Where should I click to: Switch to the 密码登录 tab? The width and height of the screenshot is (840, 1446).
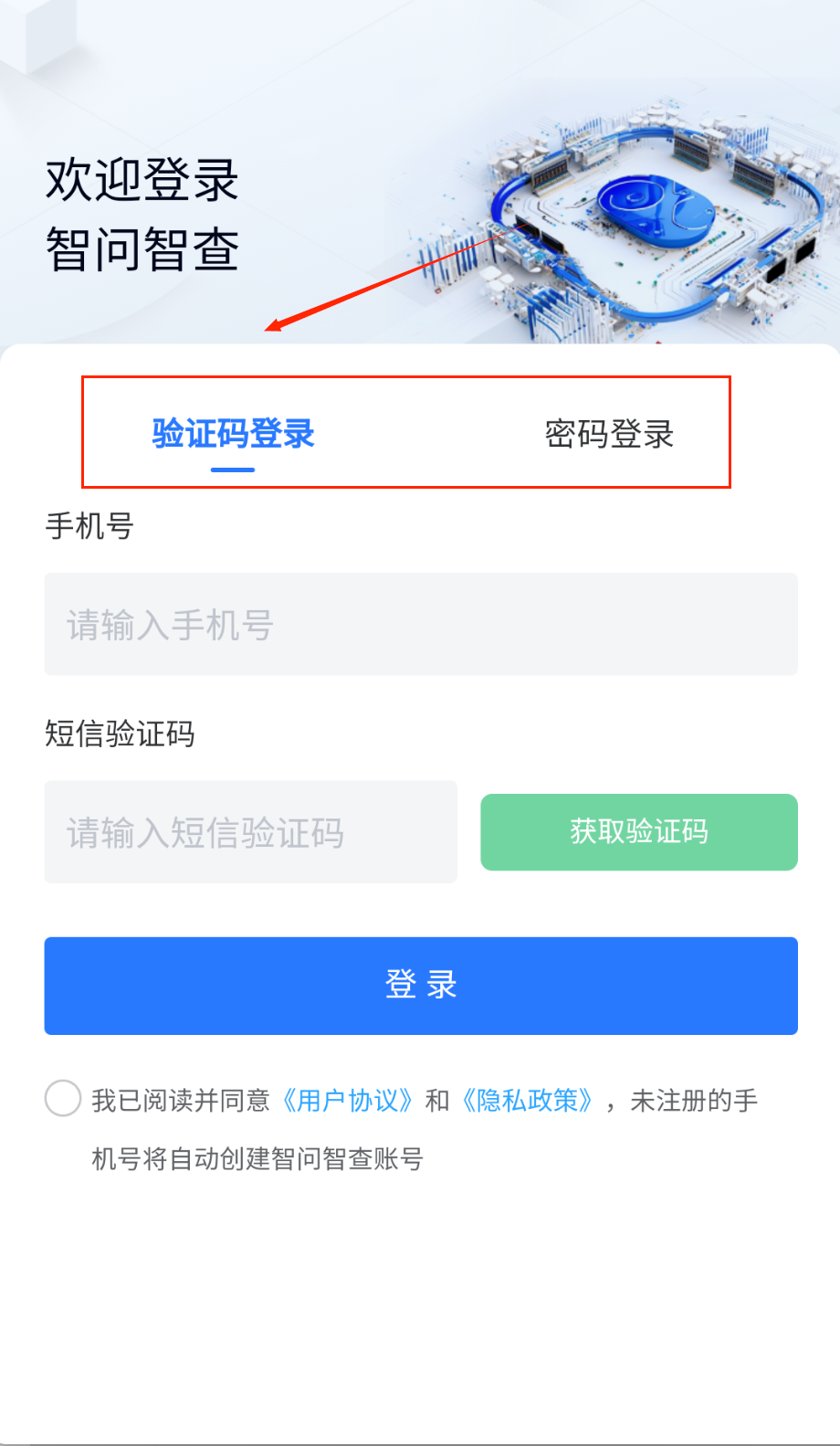[x=609, y=434]
